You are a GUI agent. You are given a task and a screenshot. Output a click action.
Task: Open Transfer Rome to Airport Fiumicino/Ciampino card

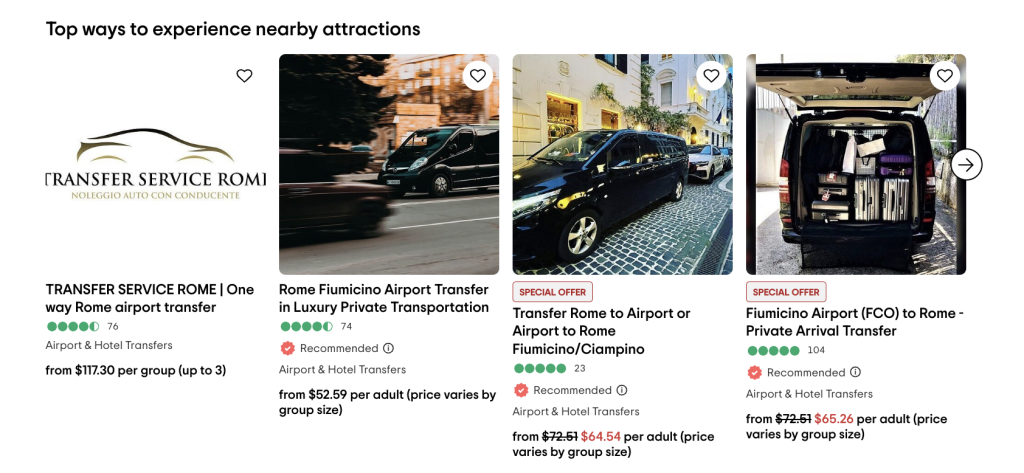tap(601, 331)
